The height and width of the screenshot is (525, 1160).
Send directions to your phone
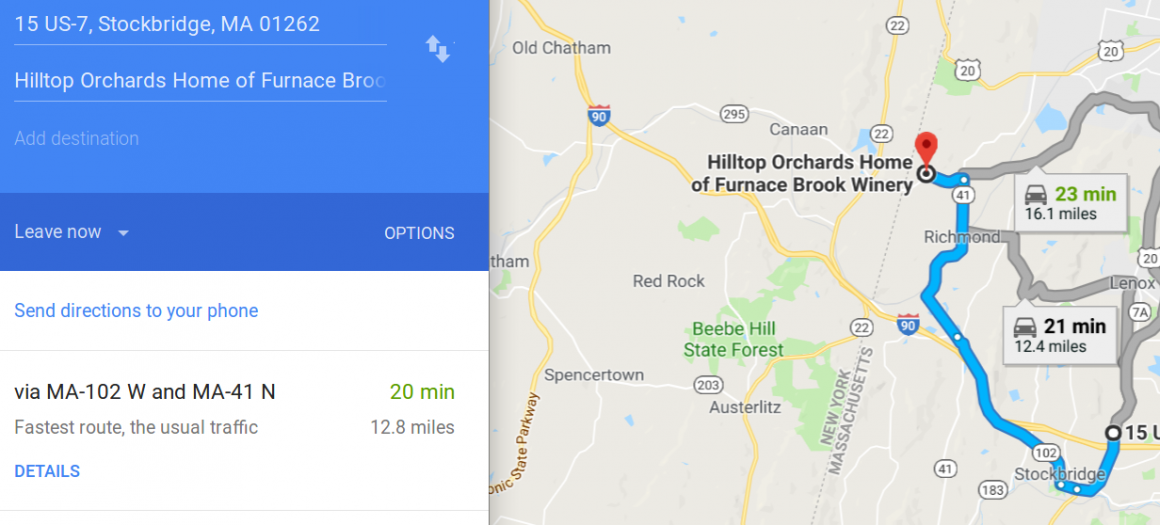tap(136, 311)
